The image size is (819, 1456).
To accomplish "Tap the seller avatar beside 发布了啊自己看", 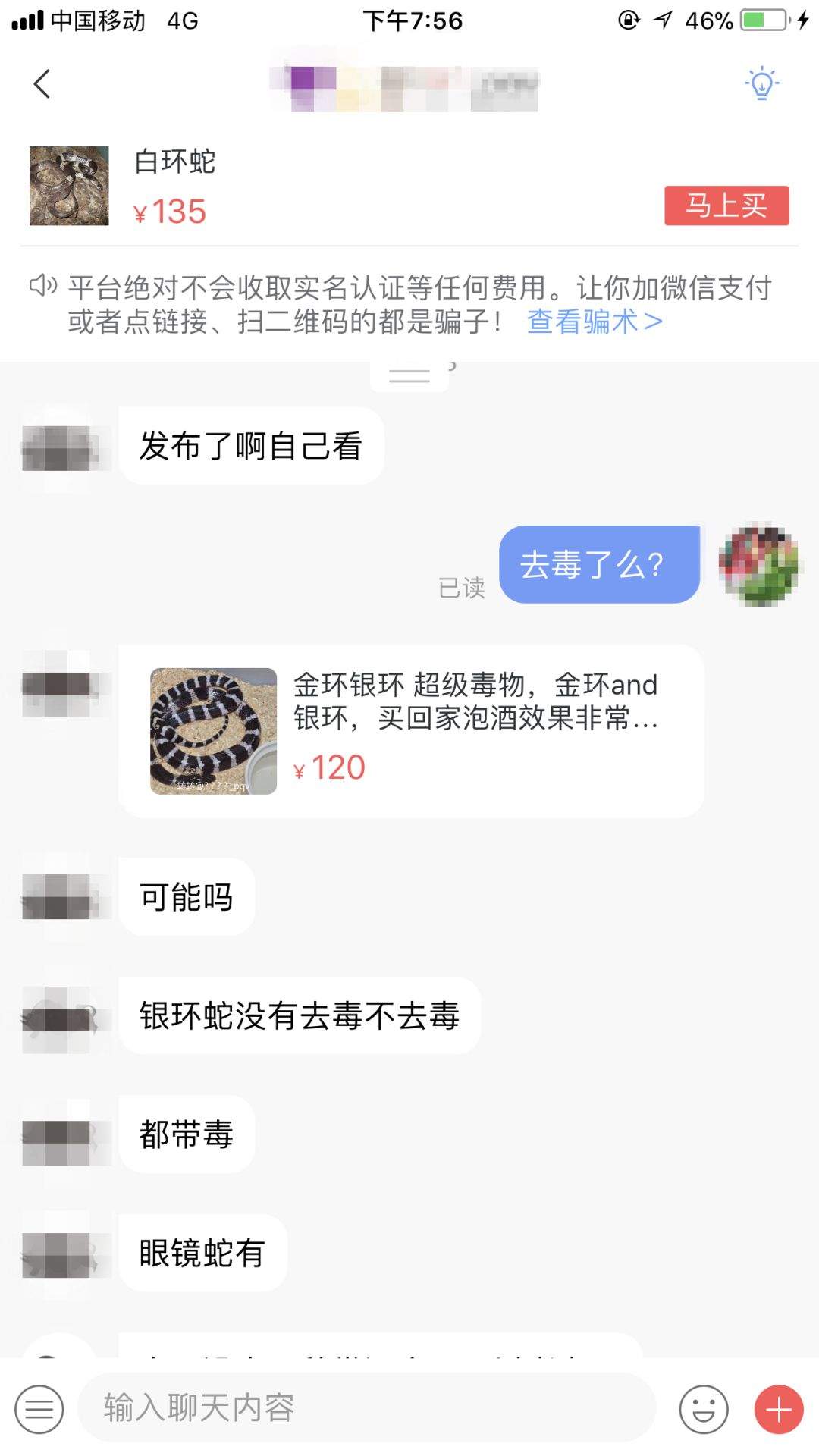I will pyautogui.click(x=59, y=447).
